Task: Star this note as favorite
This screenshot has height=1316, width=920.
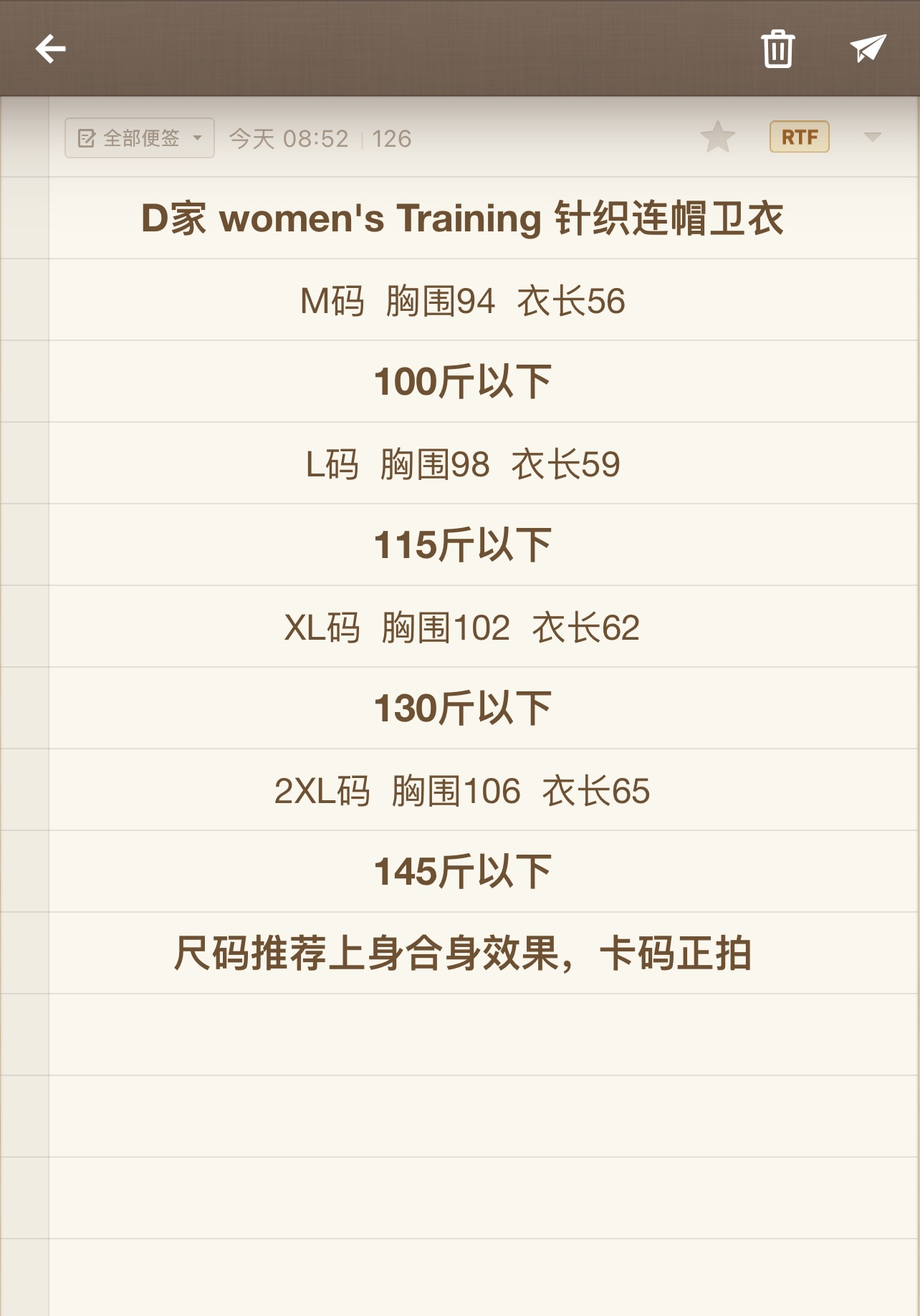Action: tap(717, 137)
